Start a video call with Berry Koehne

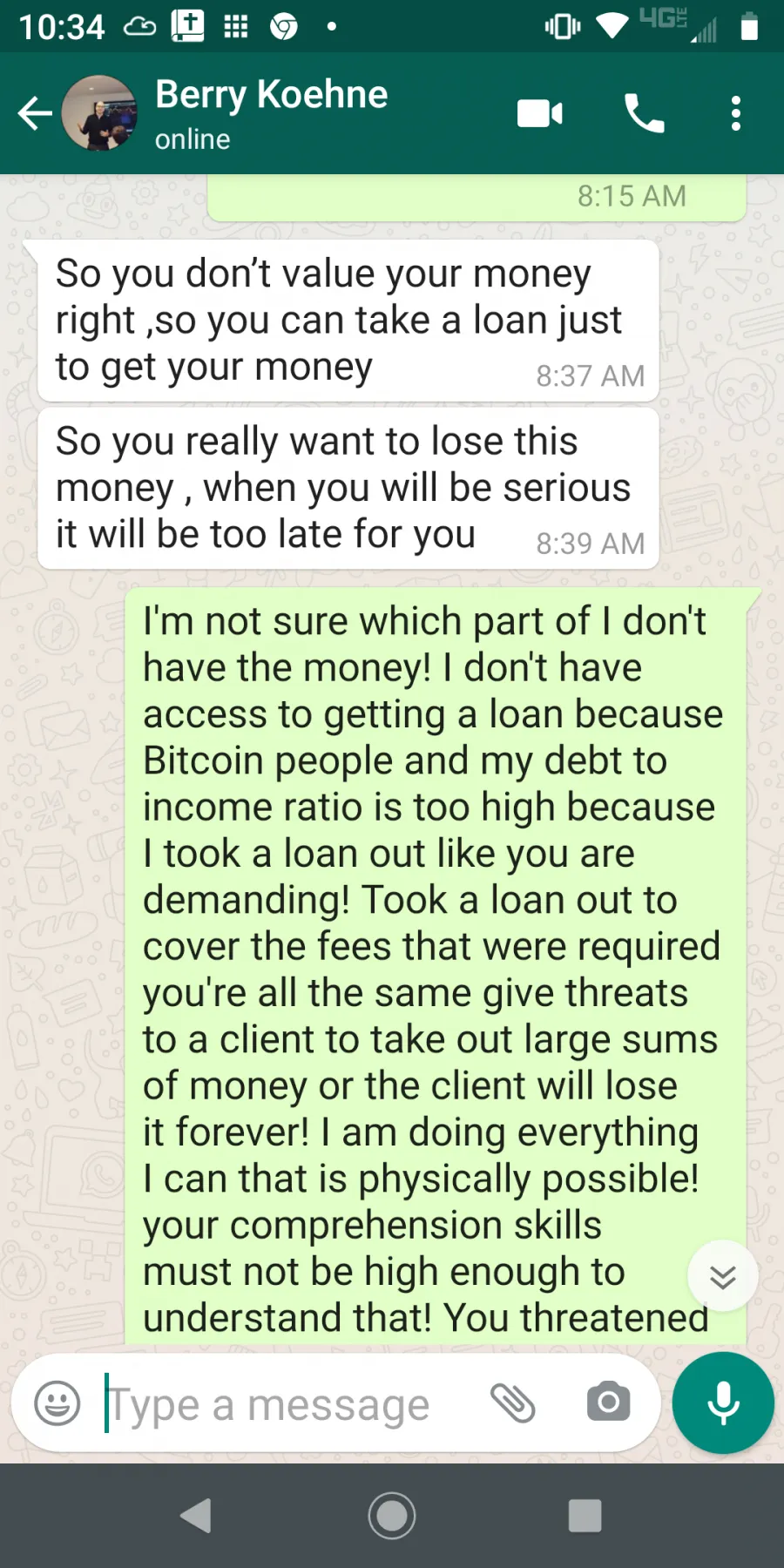540,113
